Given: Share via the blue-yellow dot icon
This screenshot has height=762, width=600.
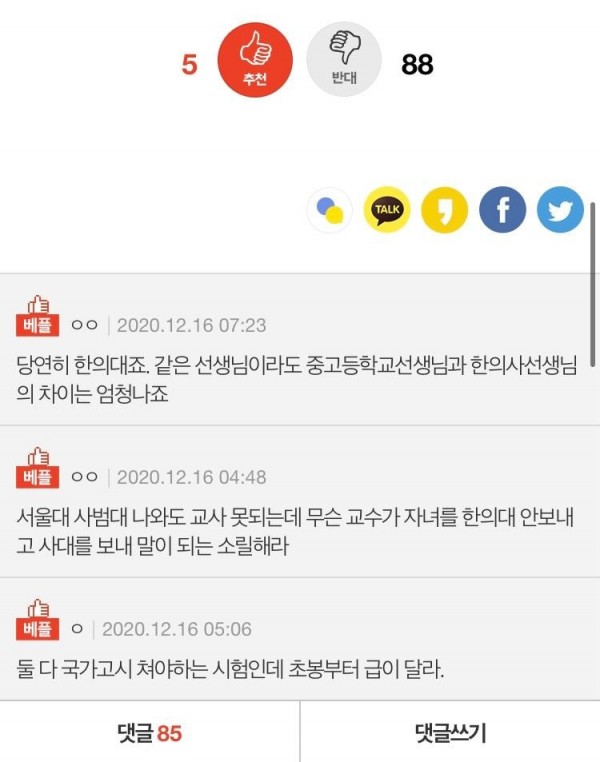Looking at the screenshot, I should pyautogui.click(x=329, y=210).
